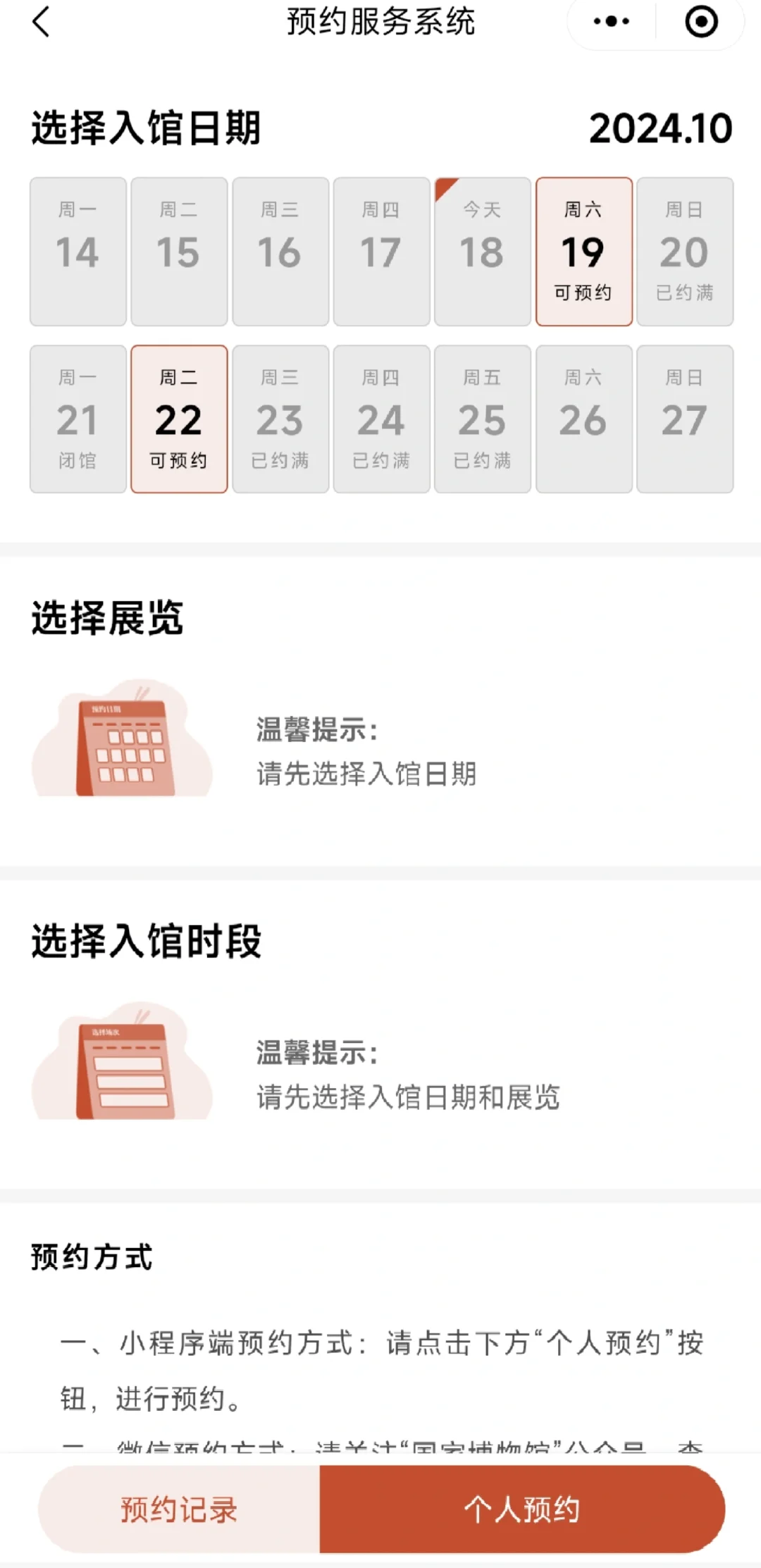Select today's date 18
Screen dimensions: 761x1568
[483, 252]
